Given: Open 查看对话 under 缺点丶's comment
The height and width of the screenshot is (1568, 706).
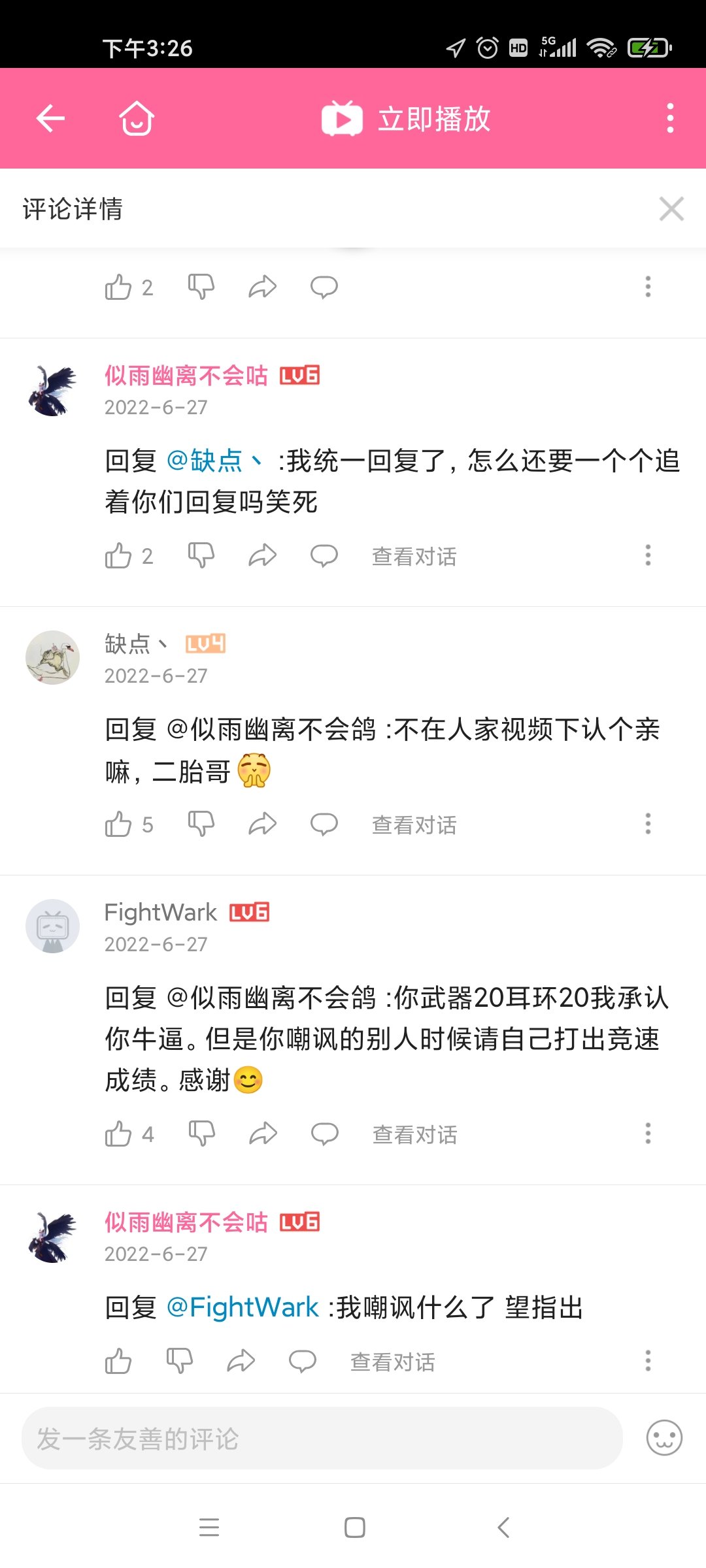Looking at the screenshot, I should (414, 825).
